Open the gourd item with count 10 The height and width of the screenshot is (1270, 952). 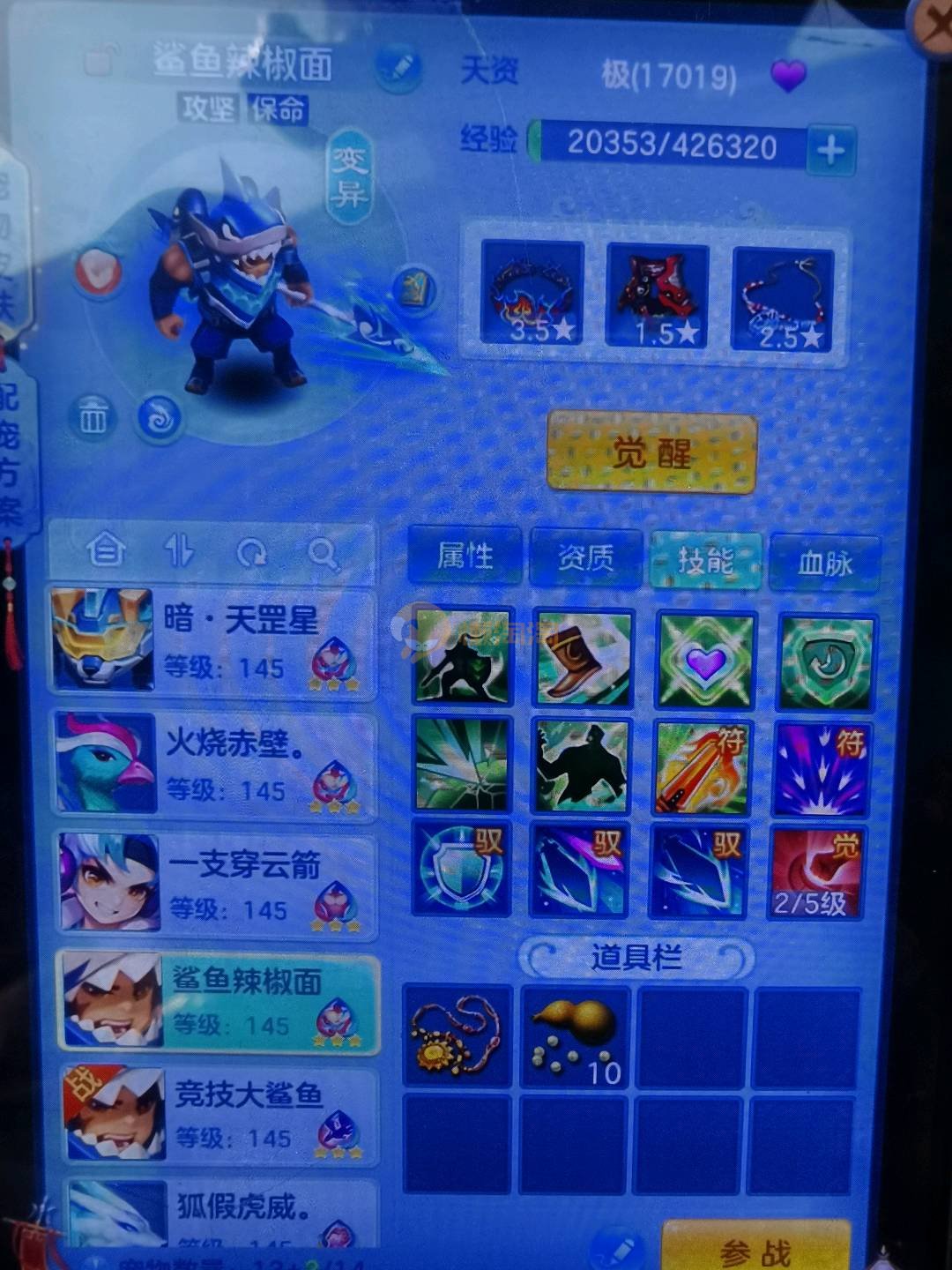(x=575, y=1037)
